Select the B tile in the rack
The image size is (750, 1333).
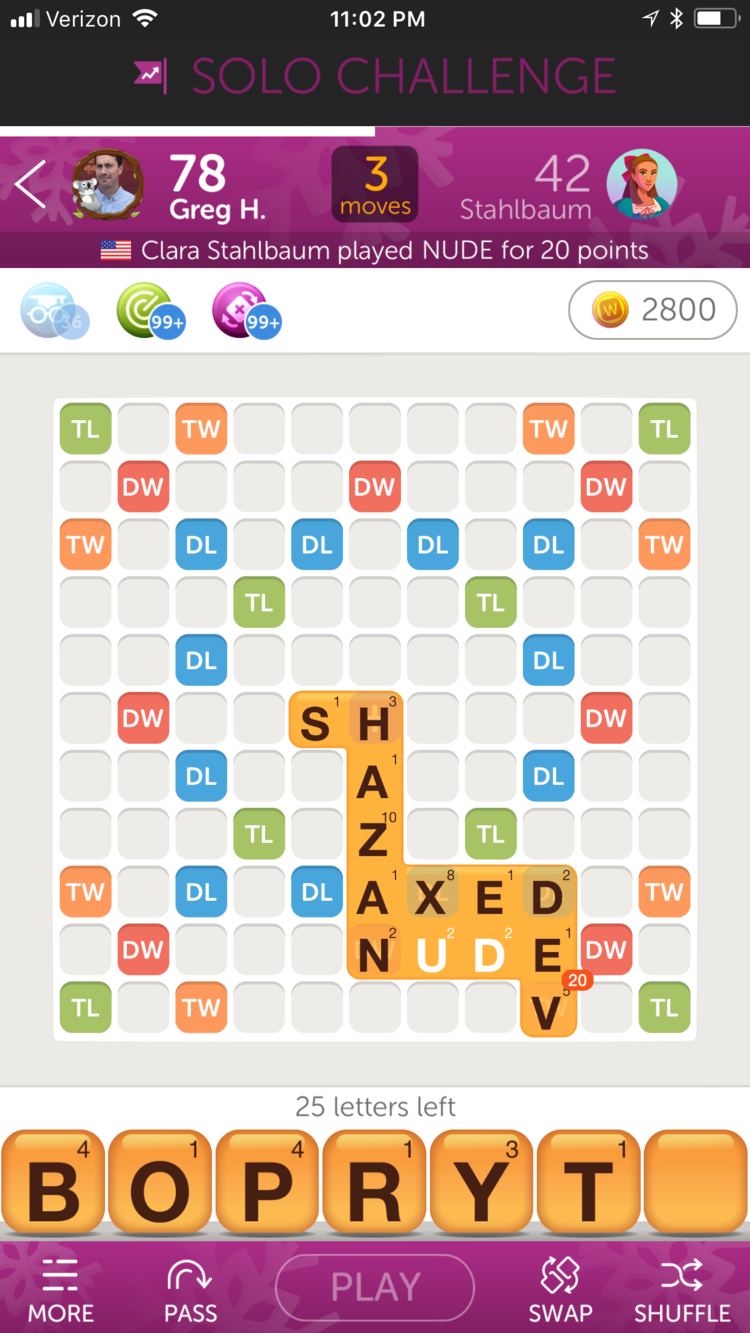(53, 1183)
